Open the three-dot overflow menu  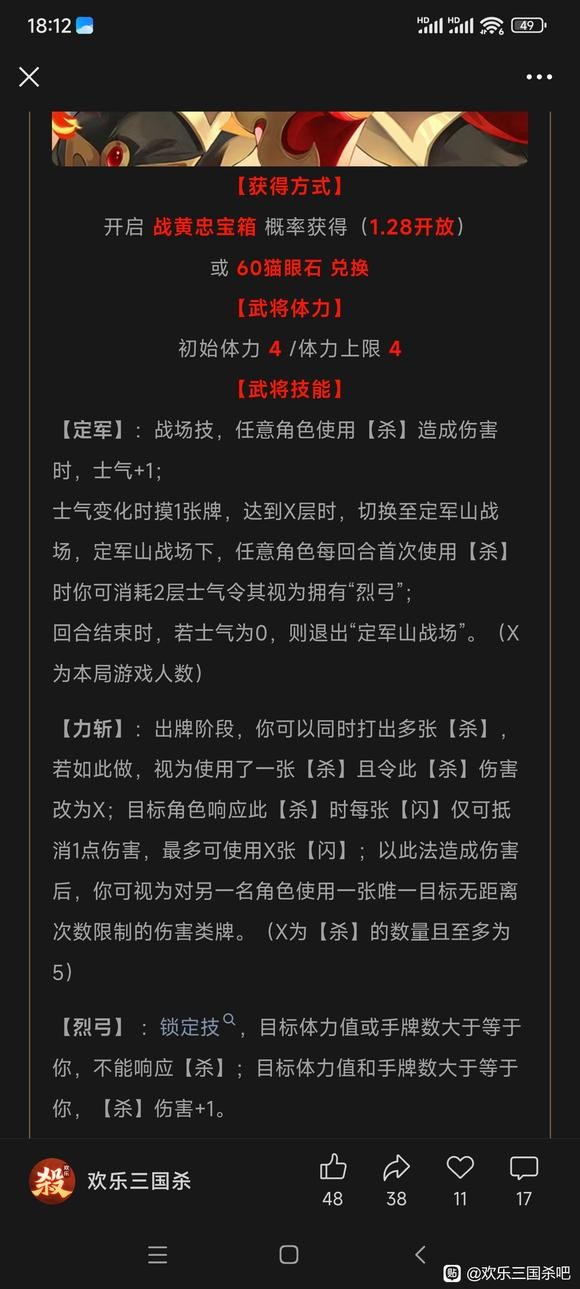539,77
